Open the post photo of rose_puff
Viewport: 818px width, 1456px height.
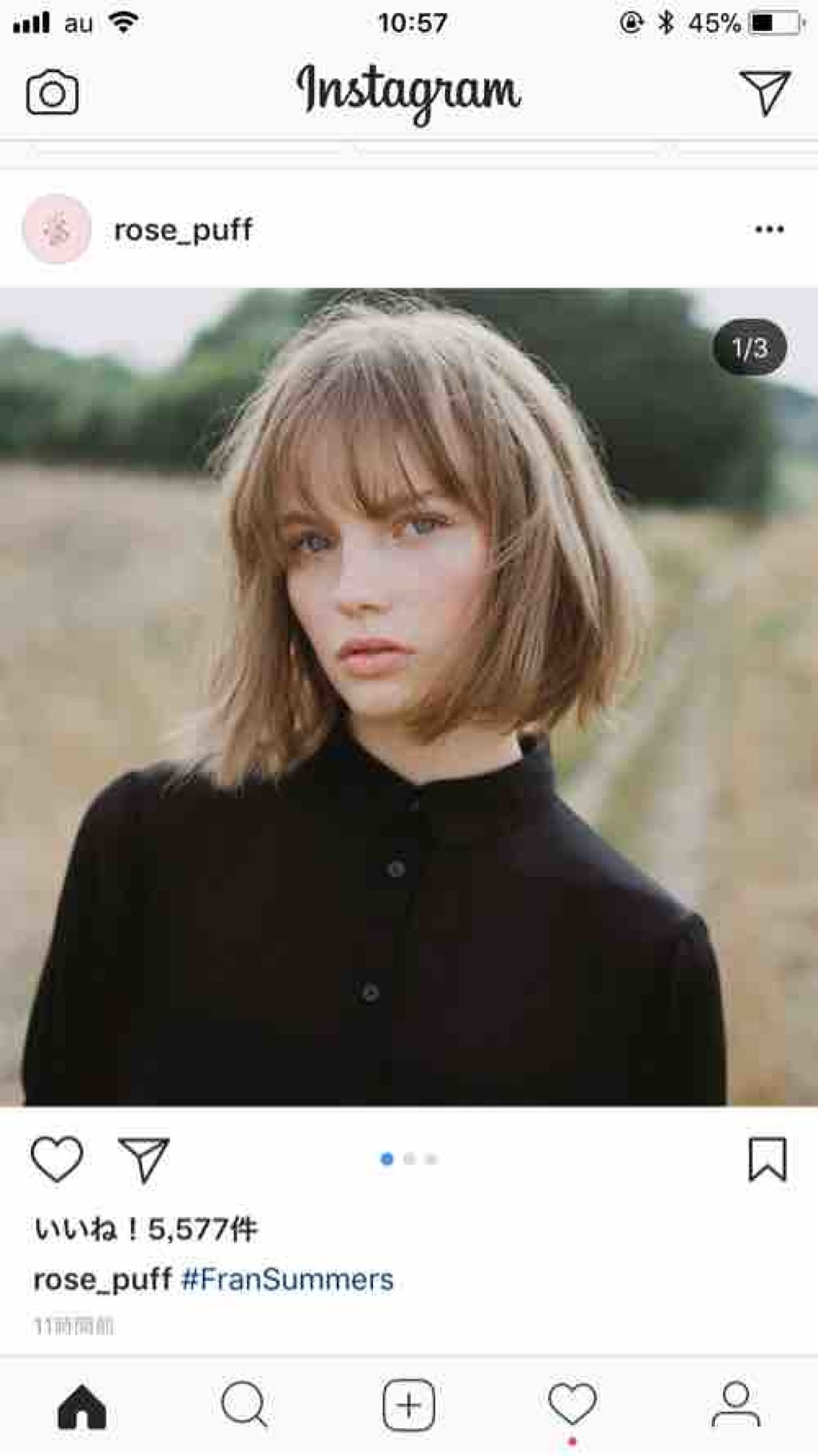(x=409, y=696)
